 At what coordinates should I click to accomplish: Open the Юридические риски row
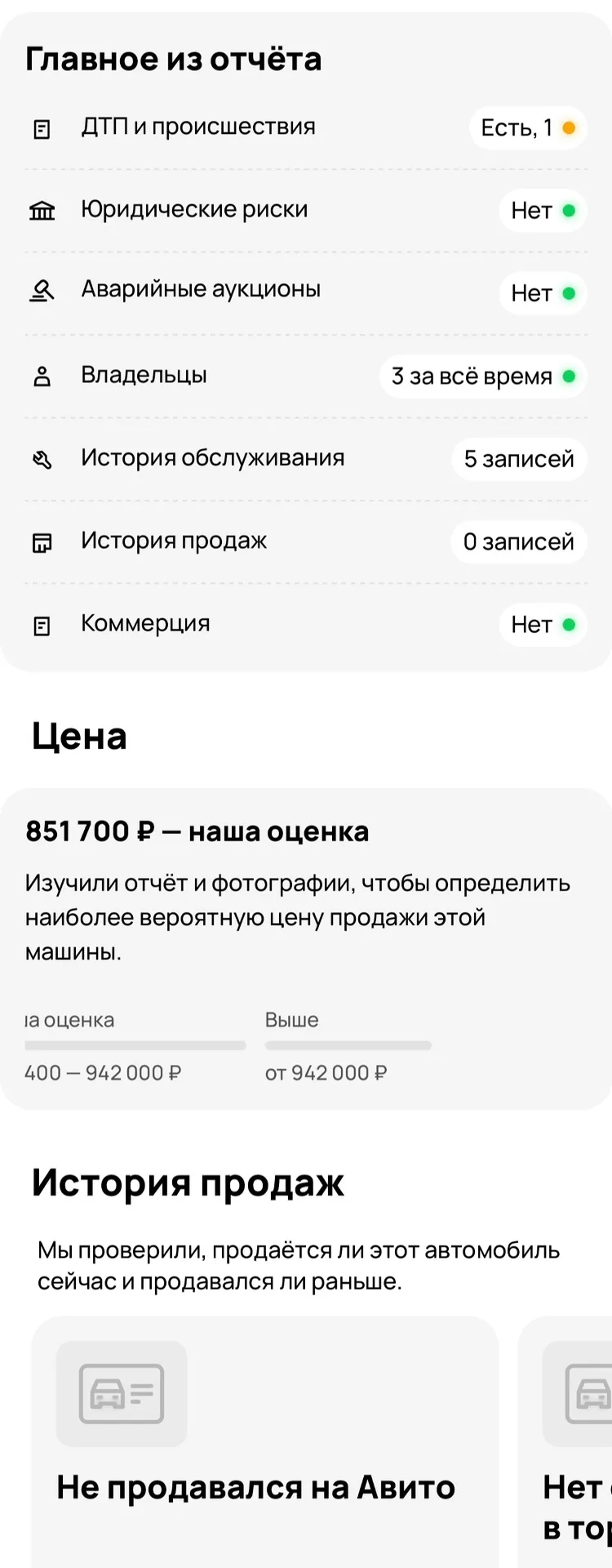(306, 211)
